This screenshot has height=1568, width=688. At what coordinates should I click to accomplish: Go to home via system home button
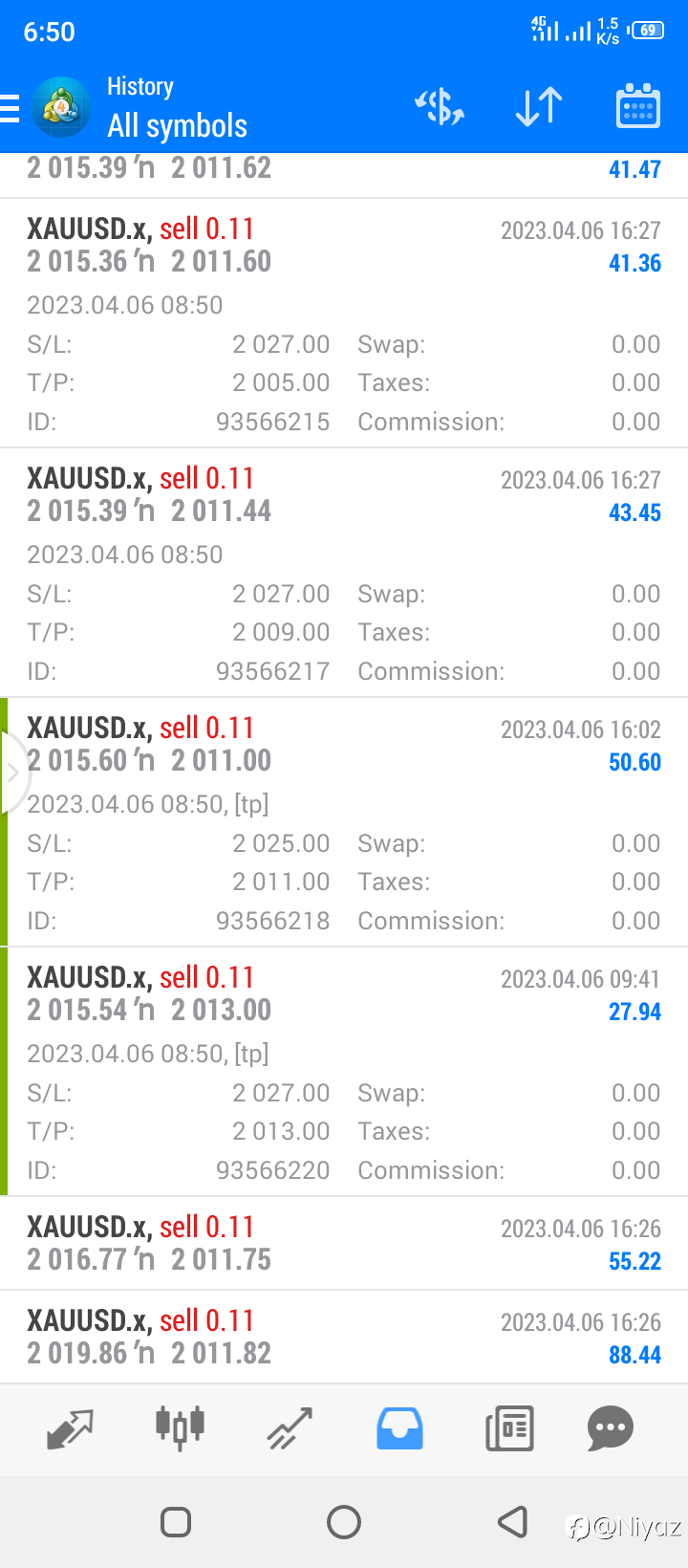pos(344,1521)
